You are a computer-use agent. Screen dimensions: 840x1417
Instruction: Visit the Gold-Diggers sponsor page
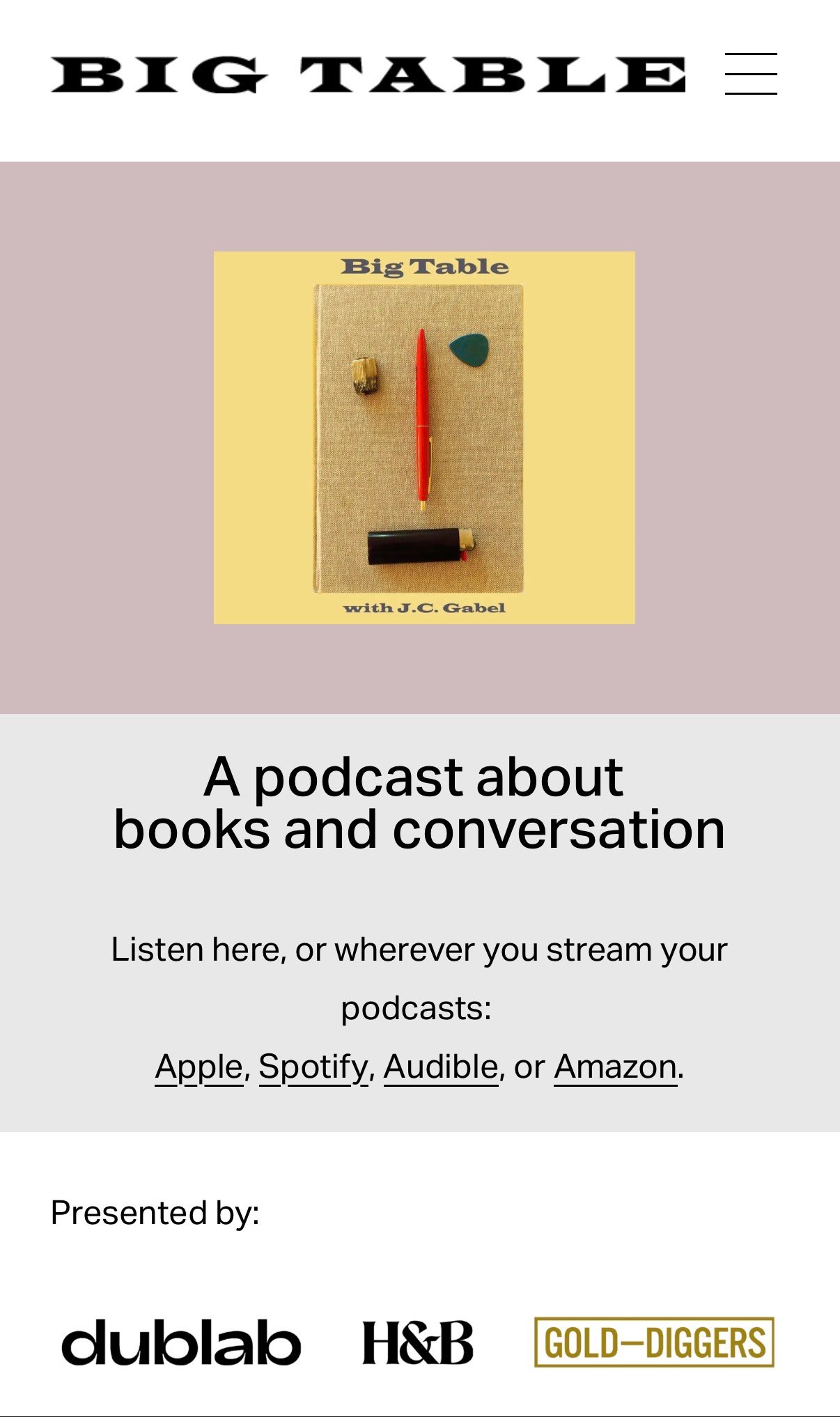pyautogui.click(x=654, y=1342)
